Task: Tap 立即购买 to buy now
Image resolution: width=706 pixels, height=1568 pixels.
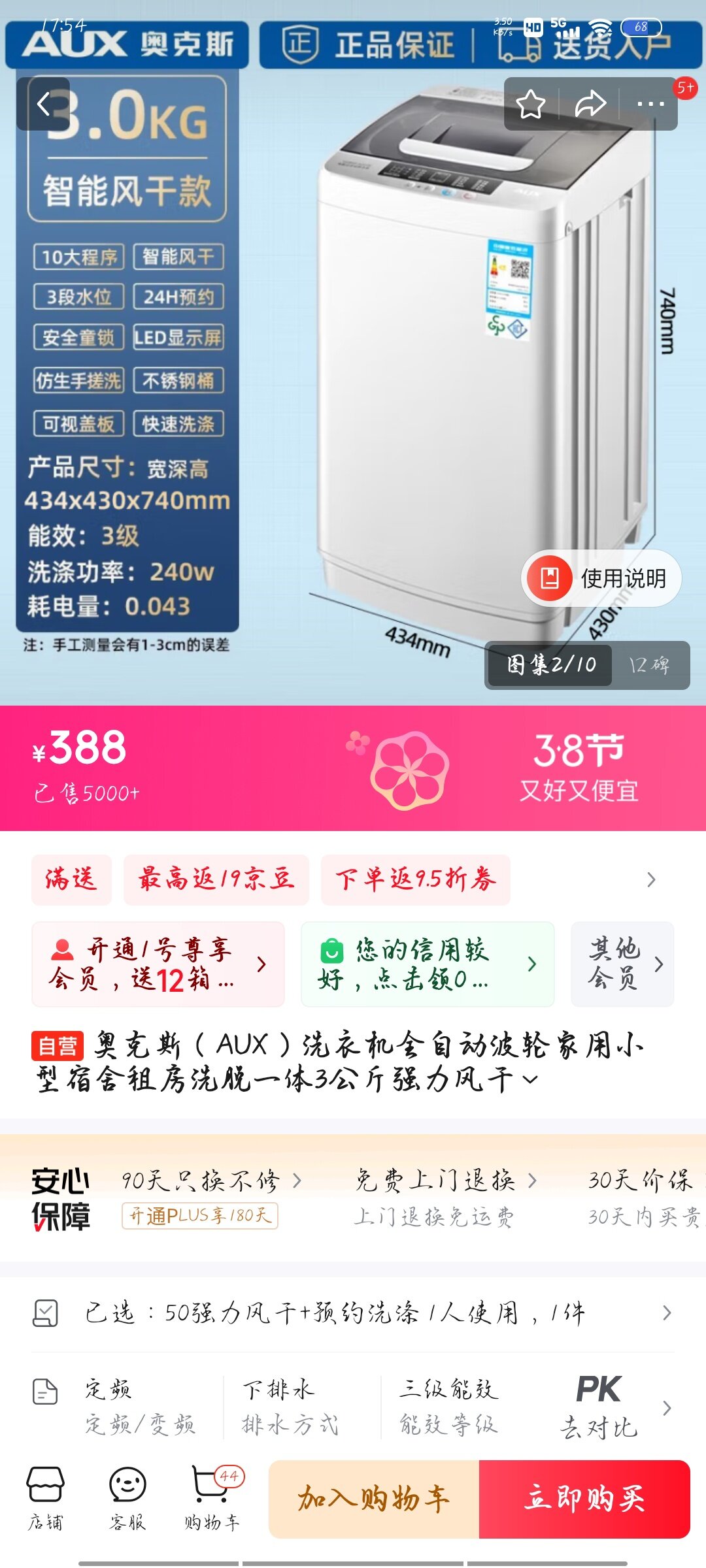Action: 584,1499
